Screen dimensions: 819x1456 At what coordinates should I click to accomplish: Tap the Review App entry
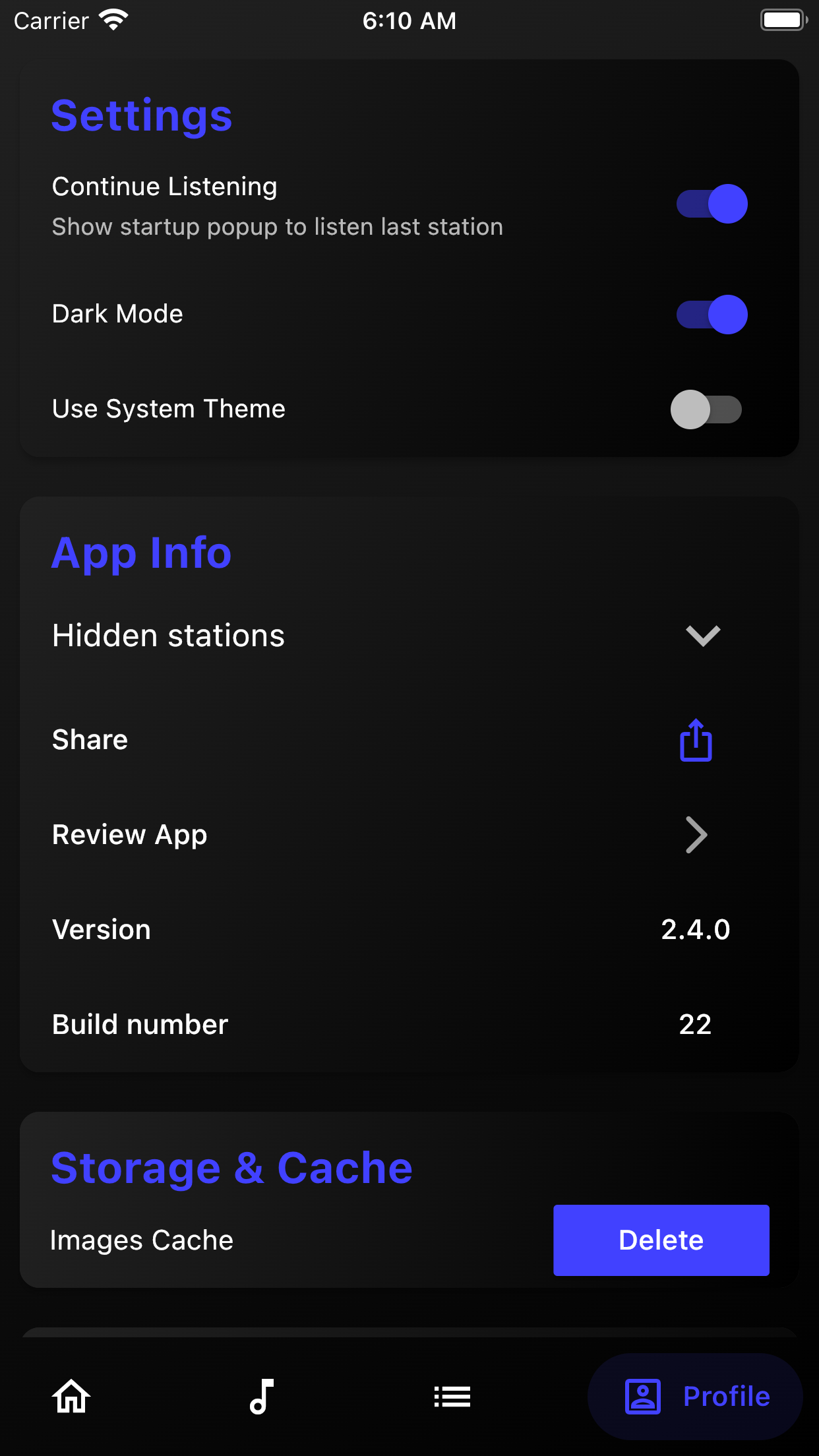129,835
